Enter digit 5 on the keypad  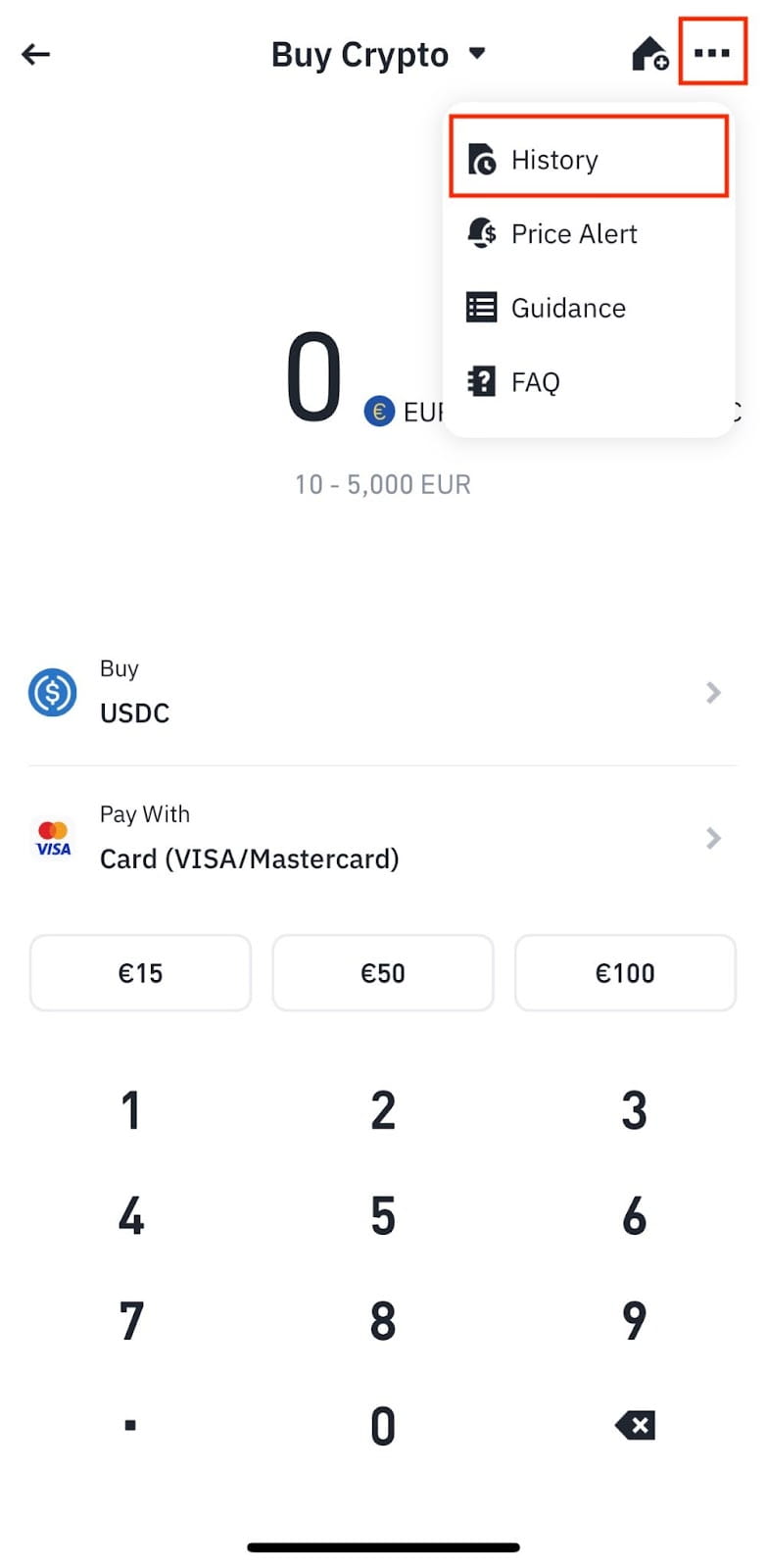383,1216
